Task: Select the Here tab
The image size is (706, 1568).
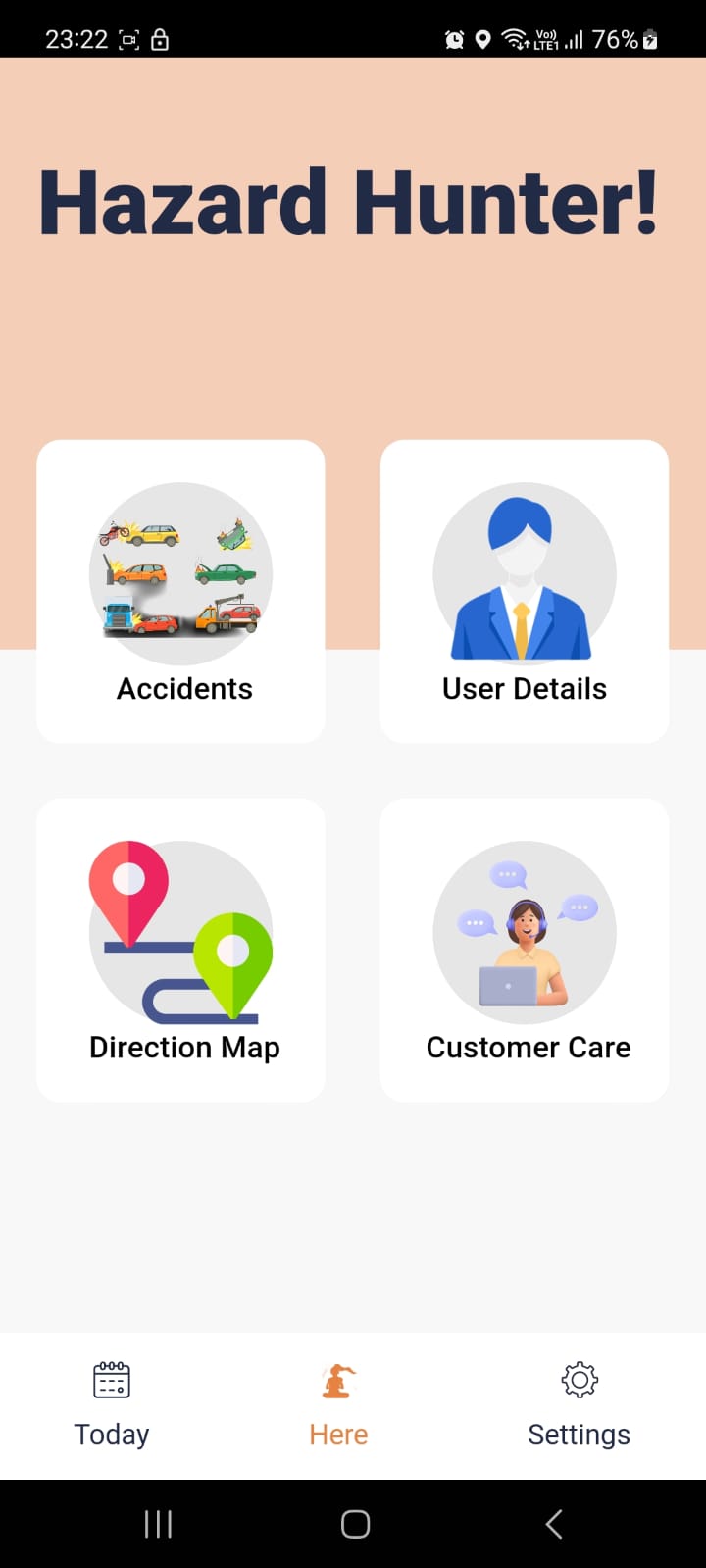Action: pyautogui.click(x=338, y=1405)
